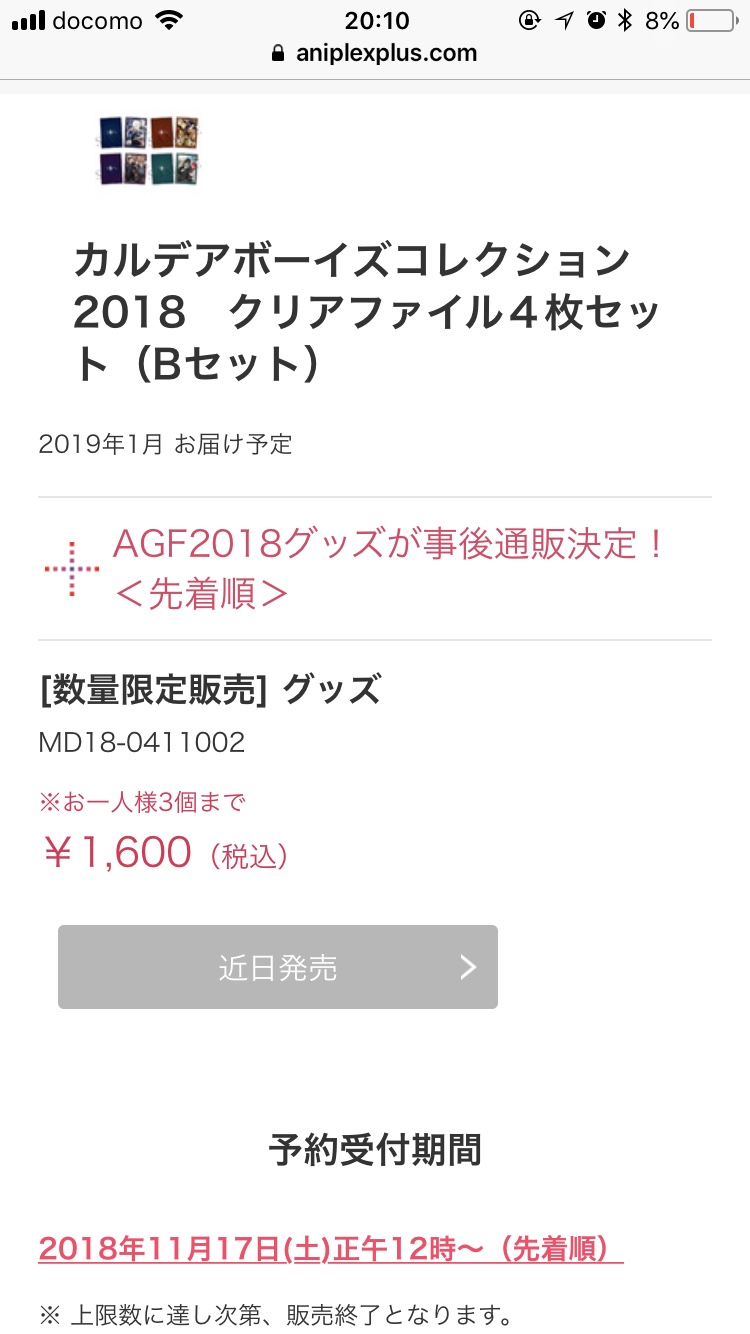Screen dimensions: 750x1334
Task: Open the product thumbnail image
Action: point(150,150)
